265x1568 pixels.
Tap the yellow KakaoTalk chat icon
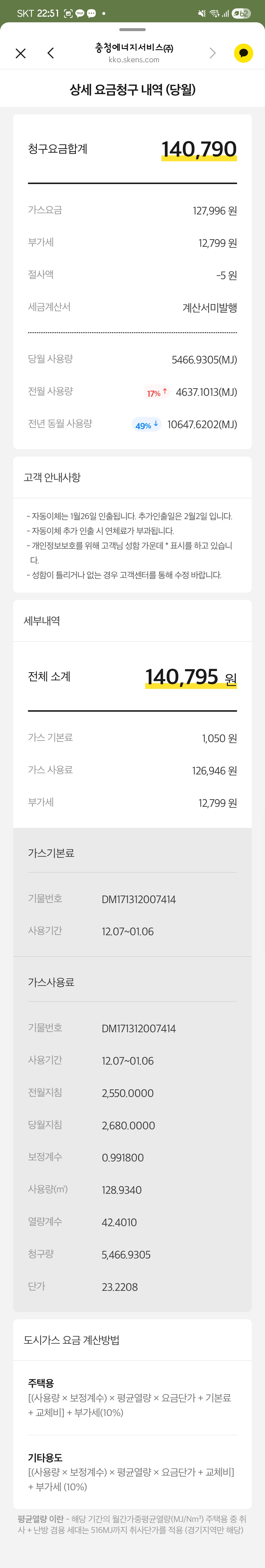(x=243, y=54)
